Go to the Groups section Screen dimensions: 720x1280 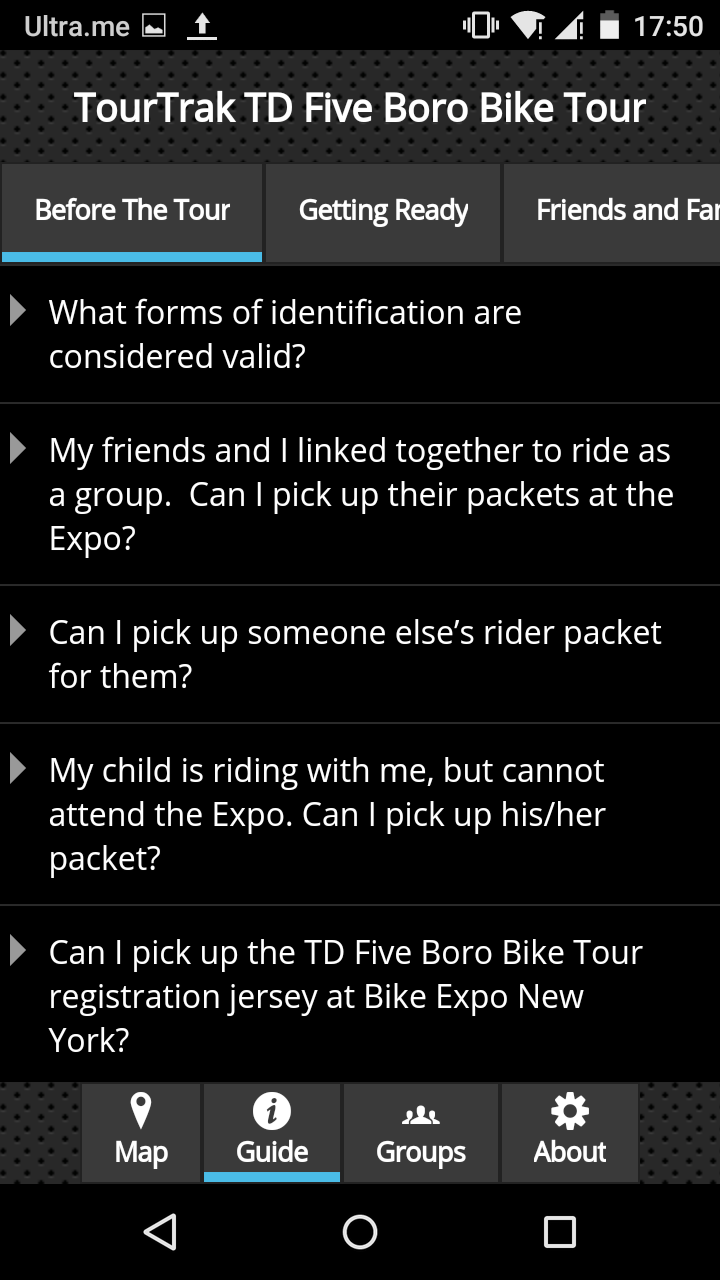[421, 1133]
